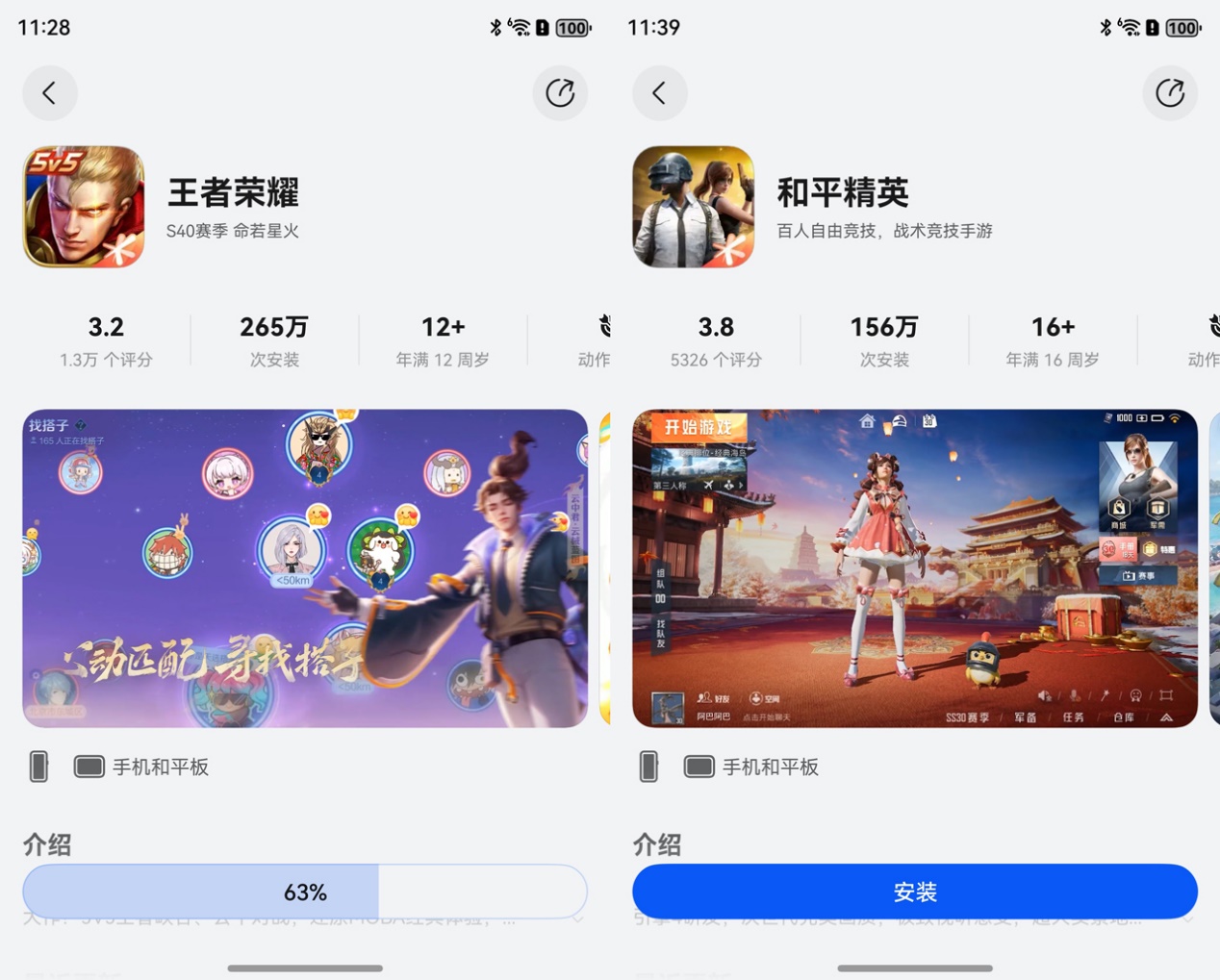The height and width of the screenshot is (980, 1220).
Task: Pause the 63% download of 王者荣耀
Action: tap(305, 892)
